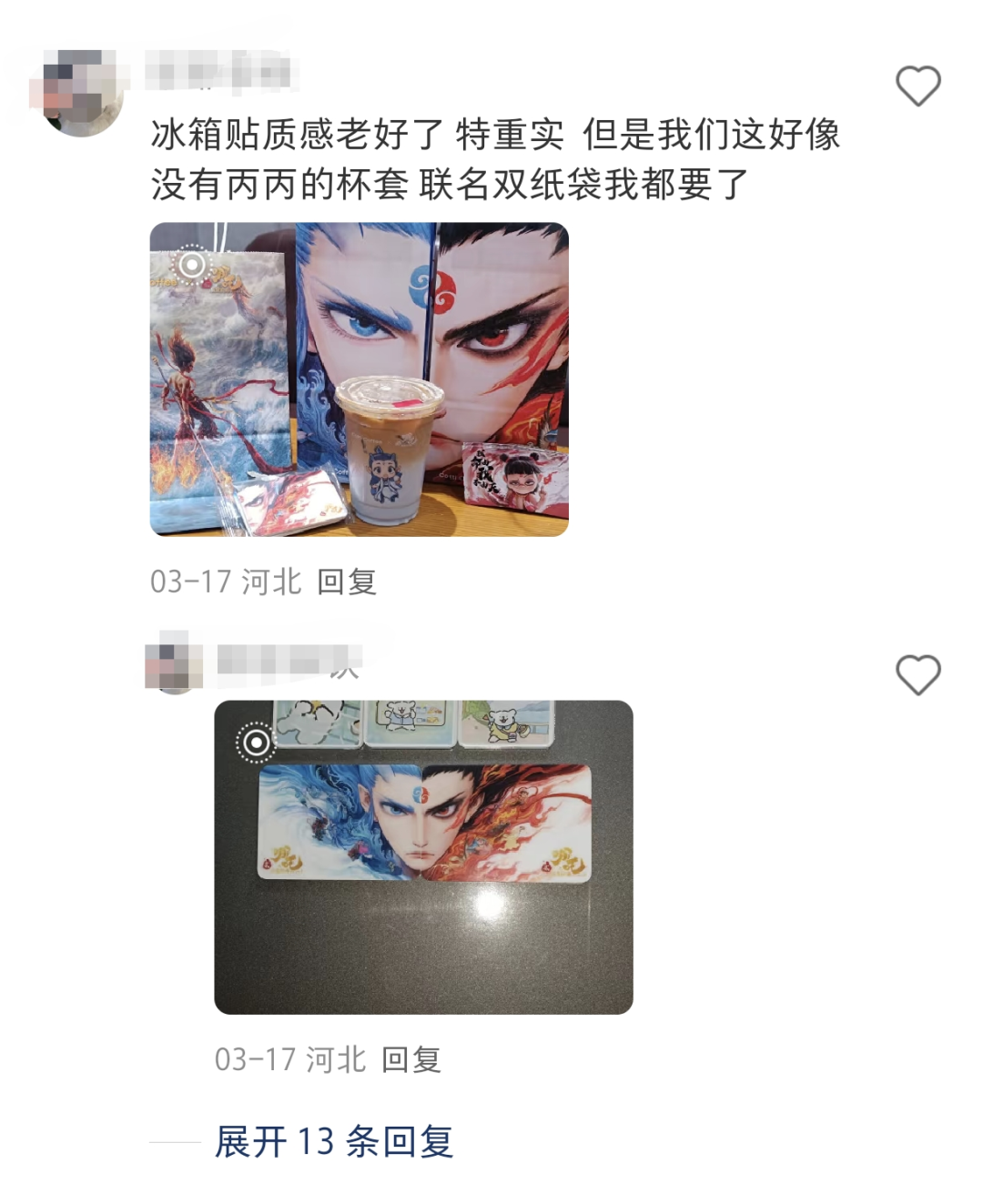Like the reply with the fridge magnet photo

click(x=917, y=674)
